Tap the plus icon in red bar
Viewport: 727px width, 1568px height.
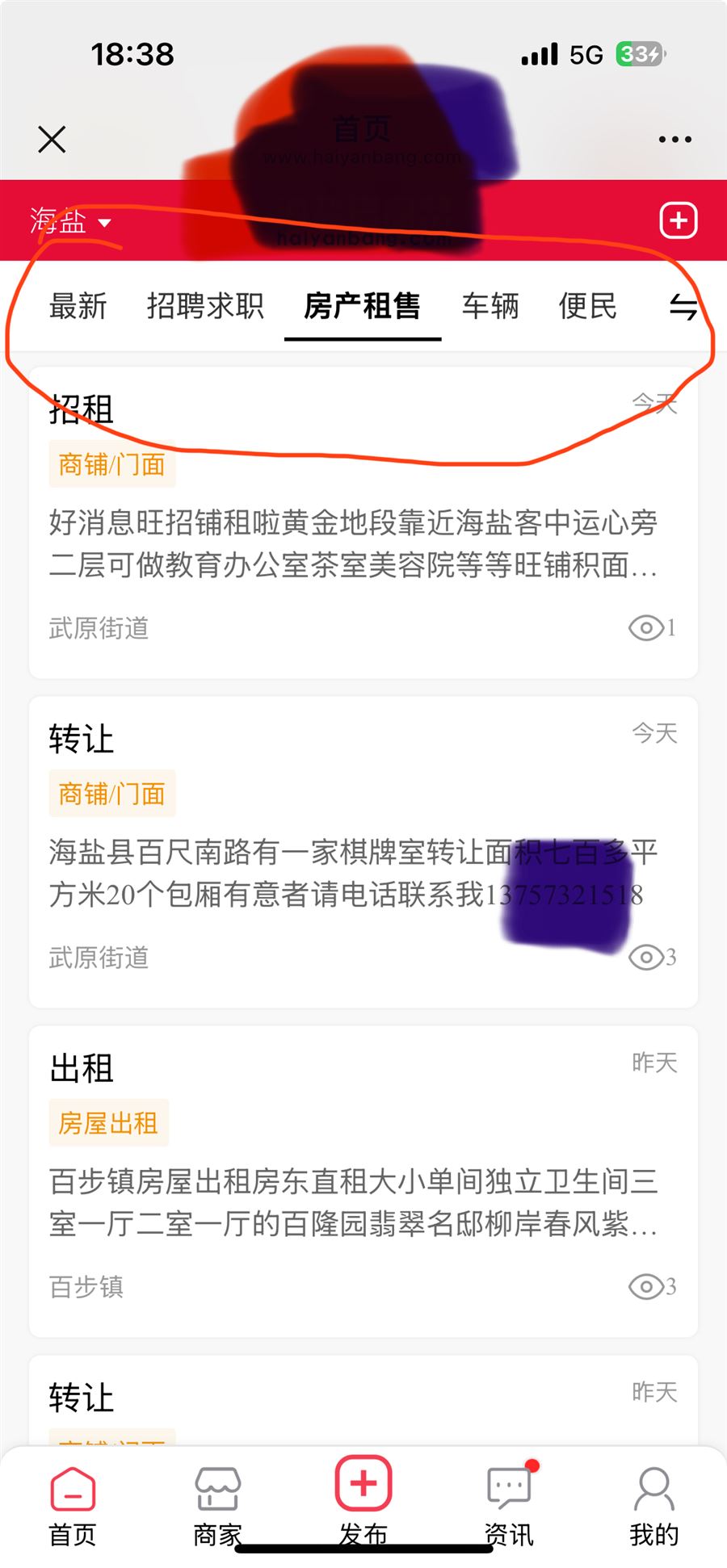tap(678, 220)
